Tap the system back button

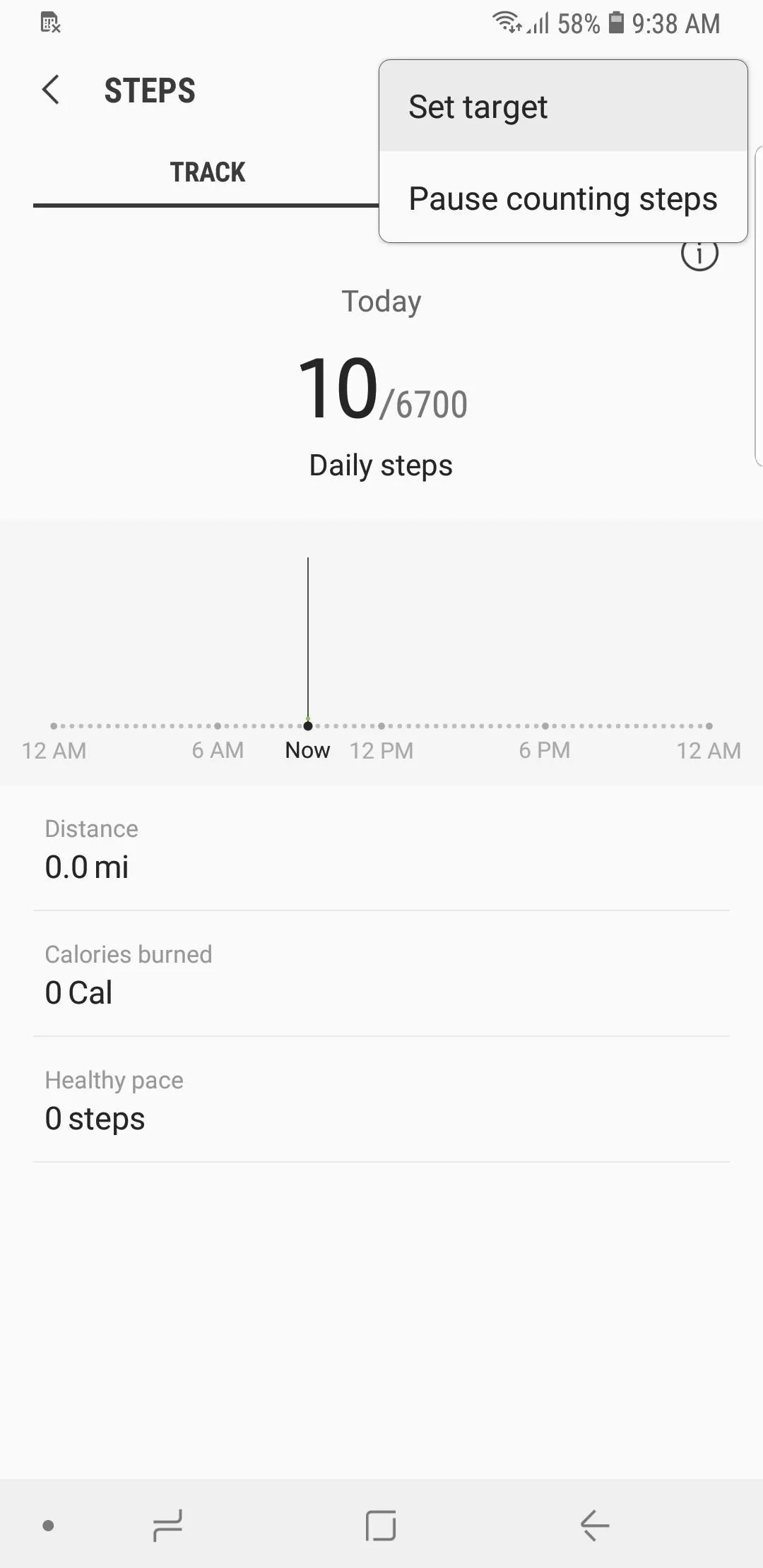coord(595,1526)
